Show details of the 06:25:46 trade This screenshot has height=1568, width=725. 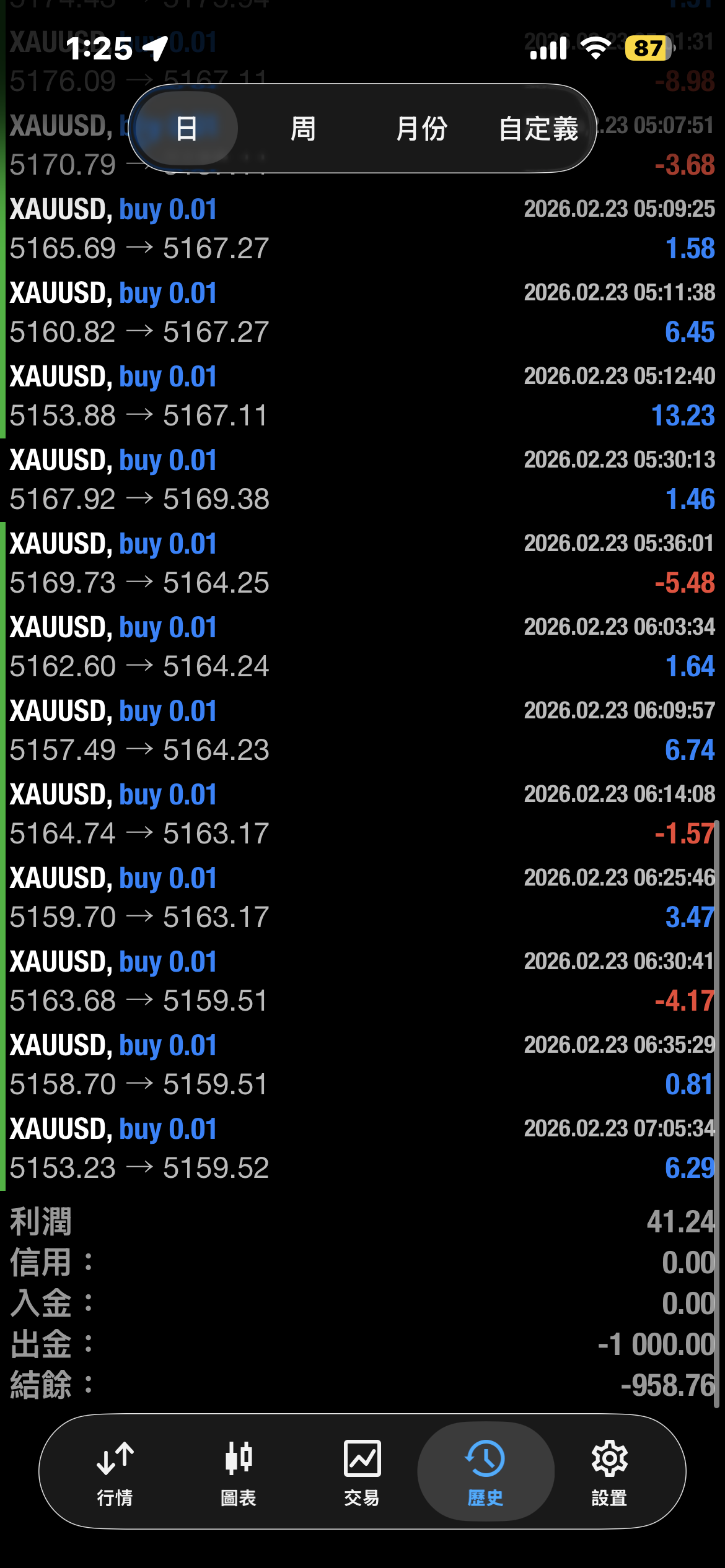tap(362, 898)
